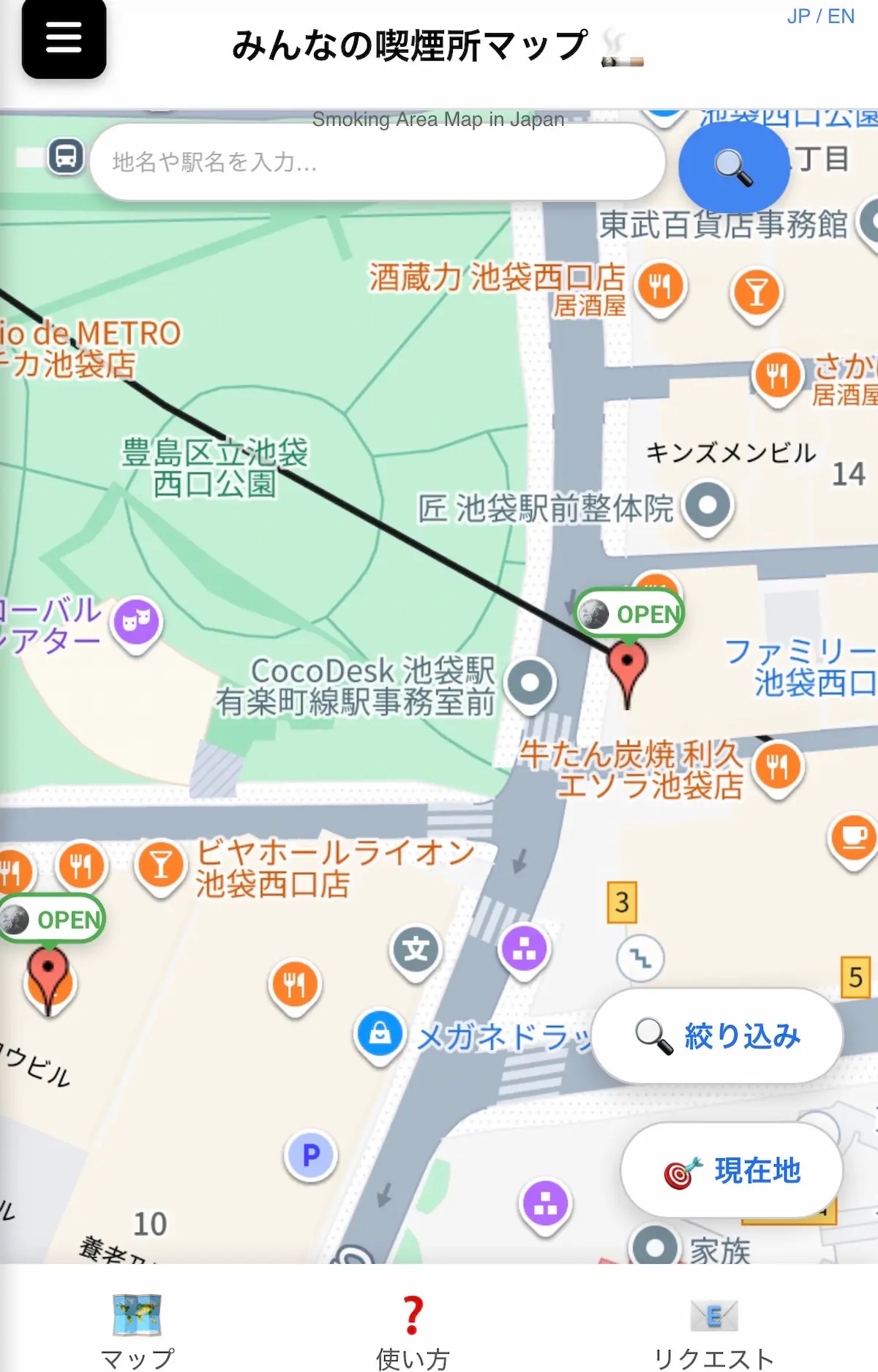Click the blue search magnifier icon
This screenshot has height=1372, width=878.
tap(734, 168)
